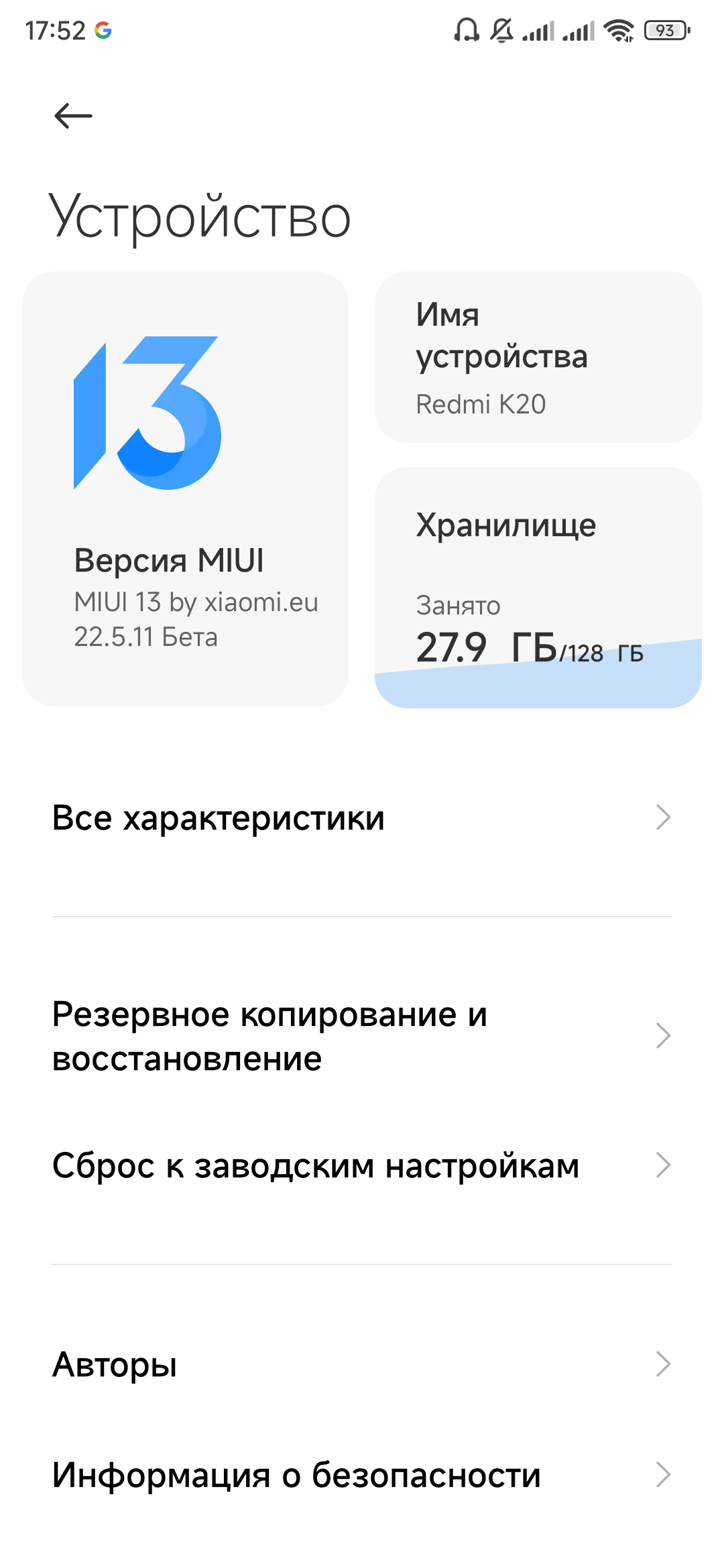The height and width of the screenshot is (1568, 724).
Task: Open Резервное копирование и восстановление
Action: 362,1036
